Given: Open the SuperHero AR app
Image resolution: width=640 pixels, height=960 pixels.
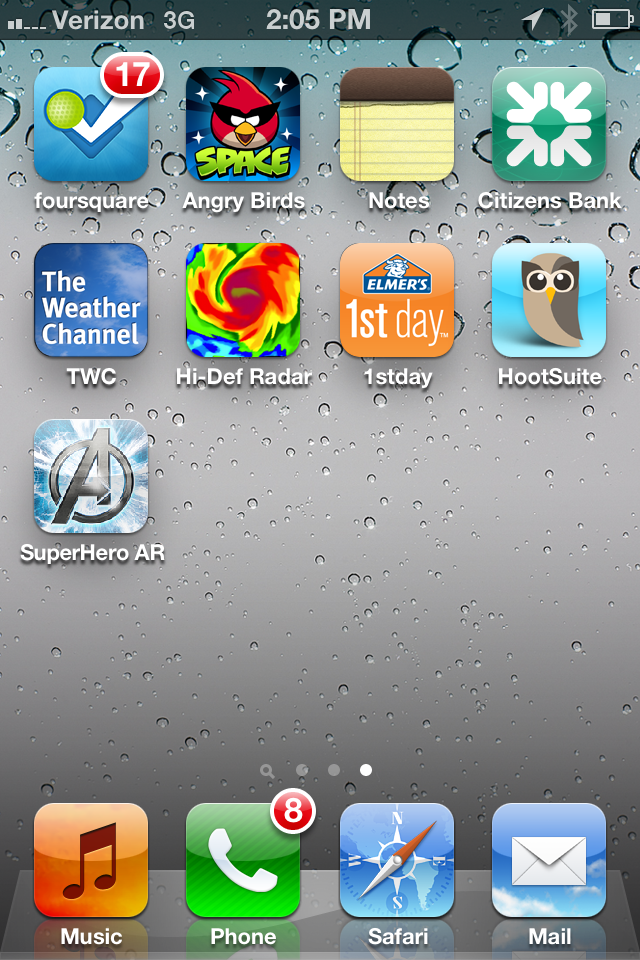Looking at the screenshot, I should (x=90, y=476).
